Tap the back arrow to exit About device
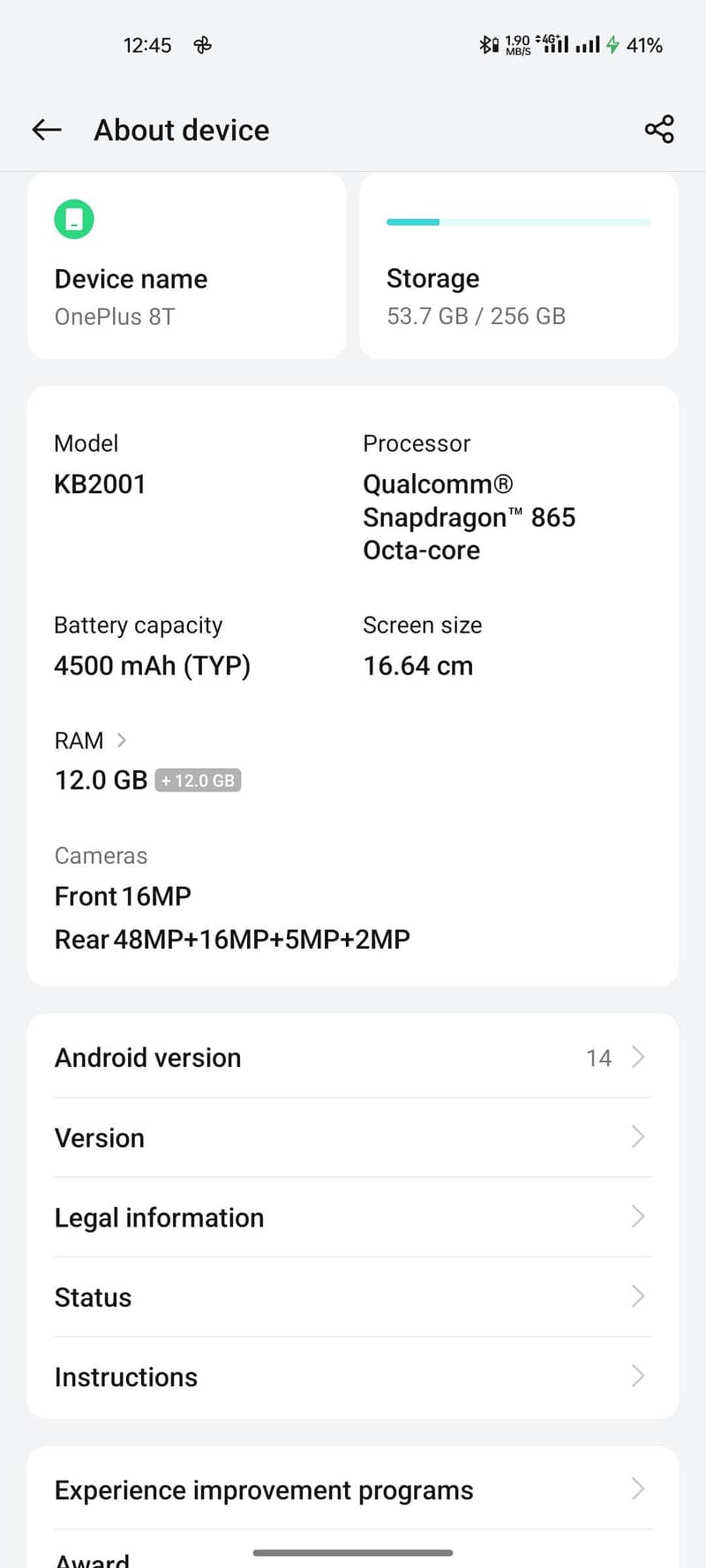Screen dimensions: 706x1568 (x=46, y=130)
